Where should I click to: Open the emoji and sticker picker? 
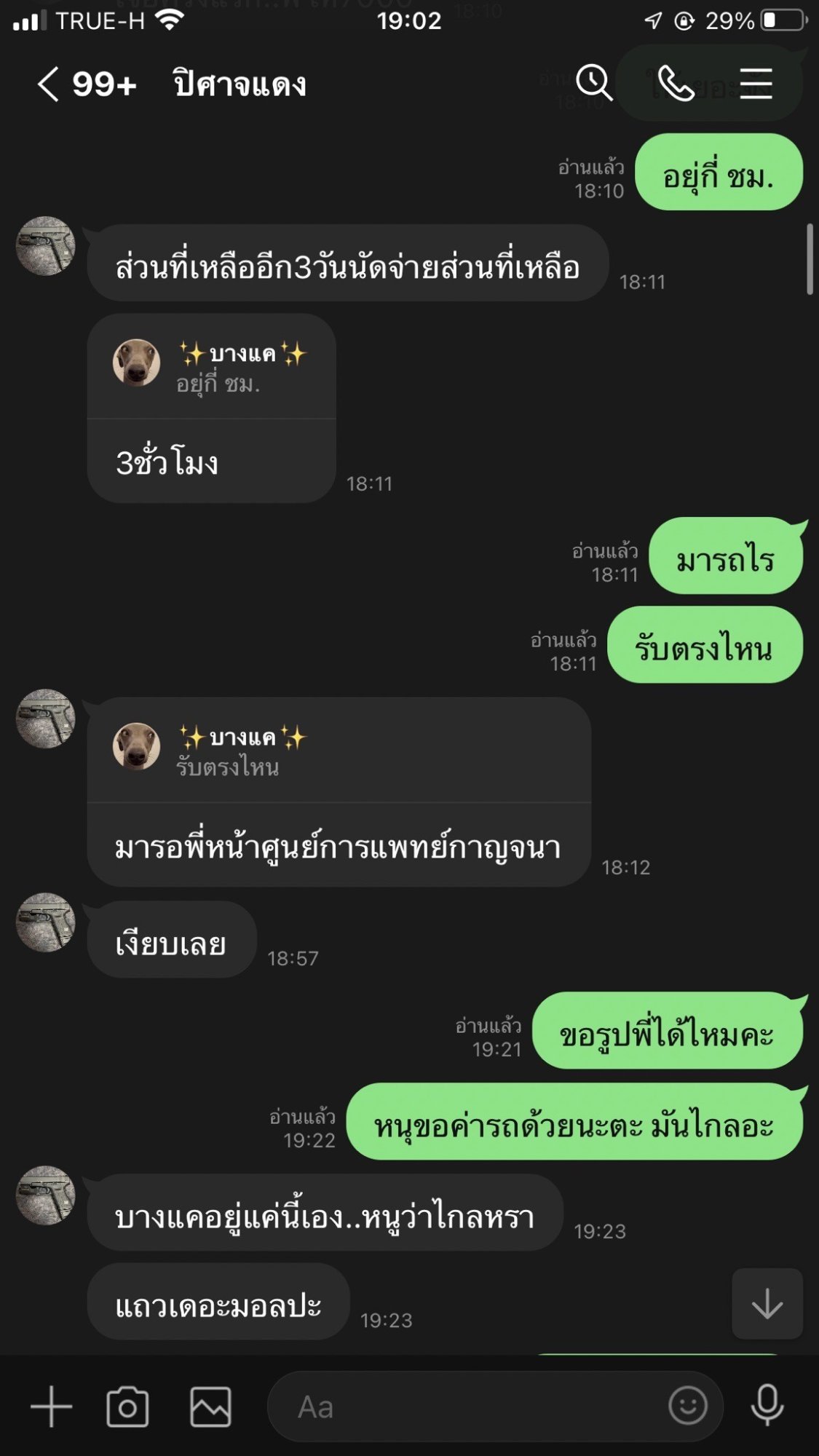687,1405
